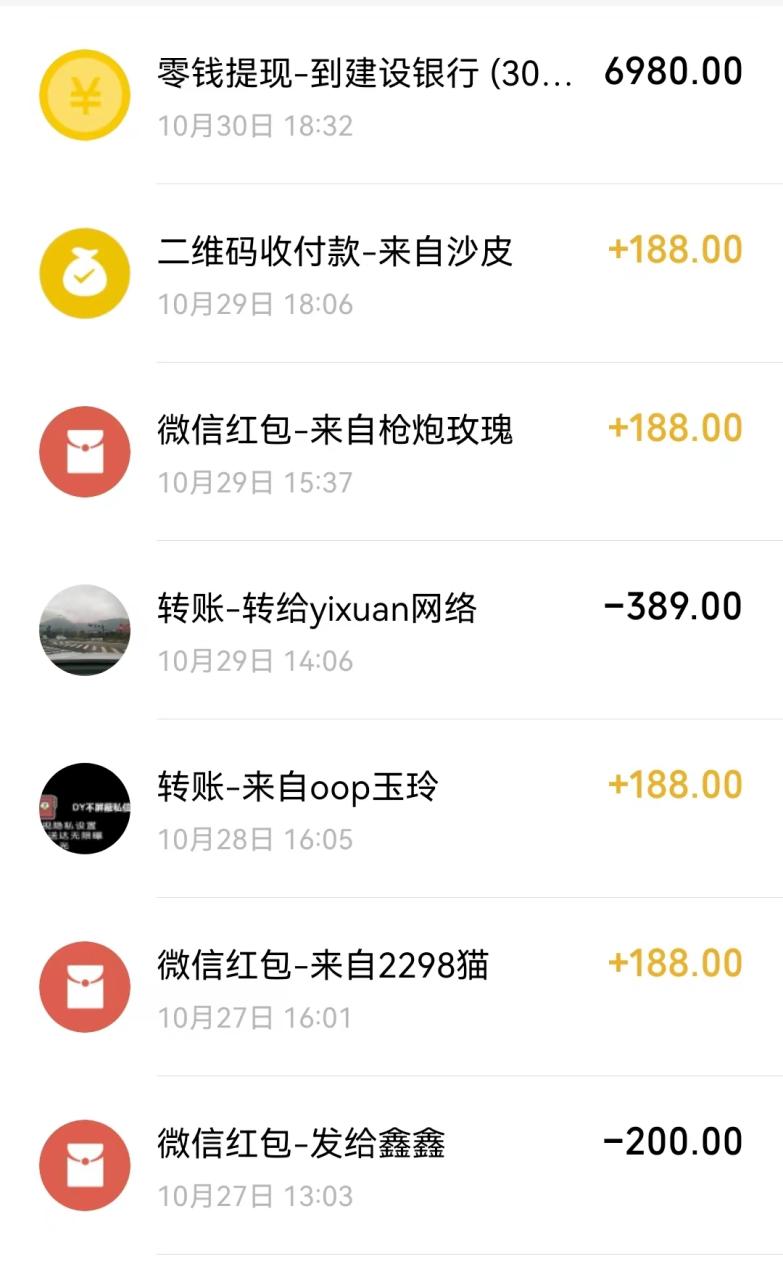Open the 微信红包-来自枪炮玫瑰 transaction

point(335,428)
